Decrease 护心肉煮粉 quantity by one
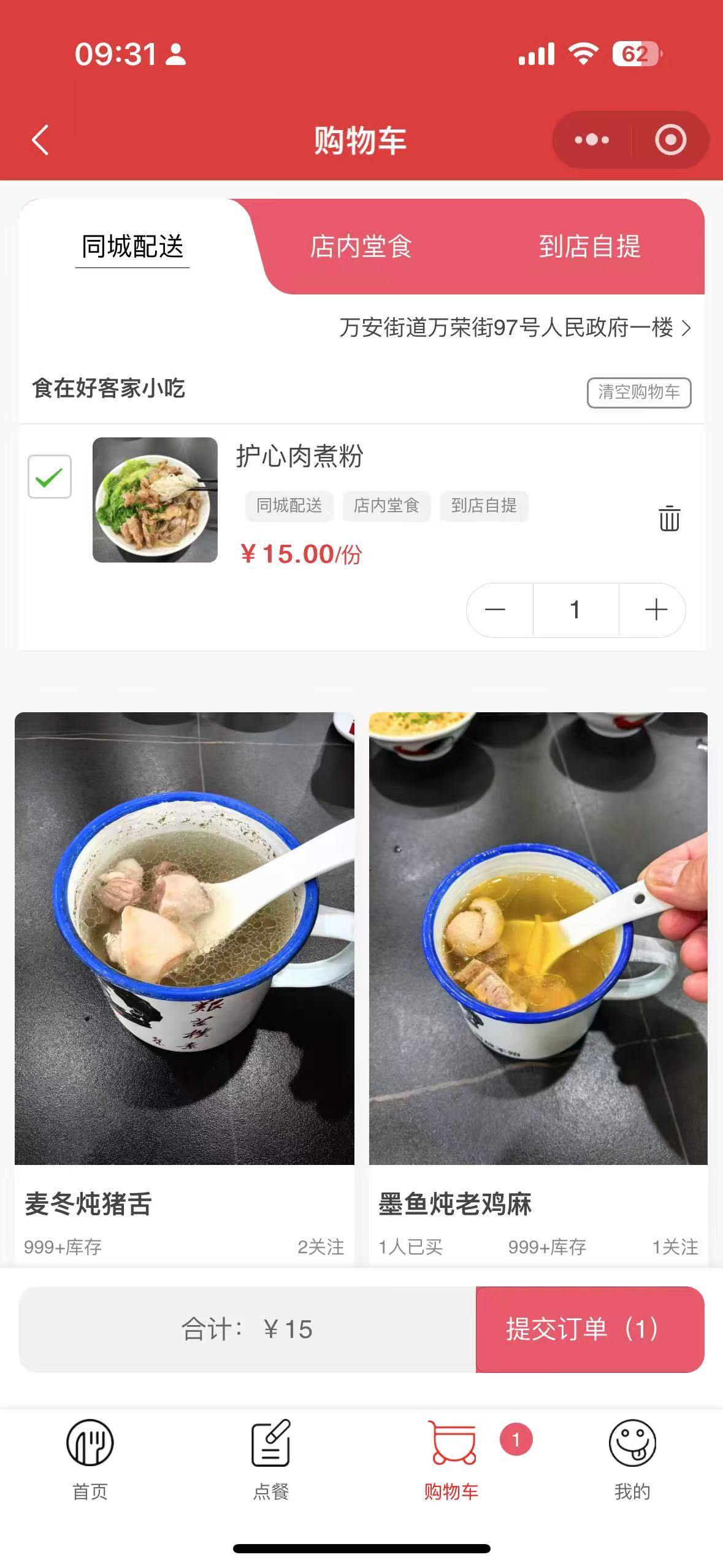This screenshot has height=1568, width=723. pyautogui.click(x=495, y=610)
